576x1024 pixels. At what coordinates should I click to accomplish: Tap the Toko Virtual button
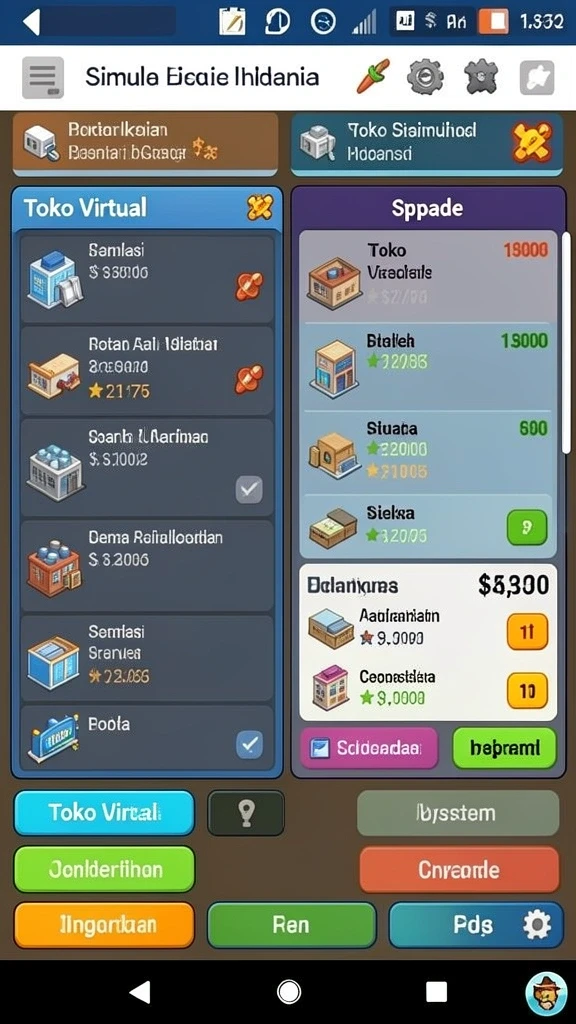(104, 813)
